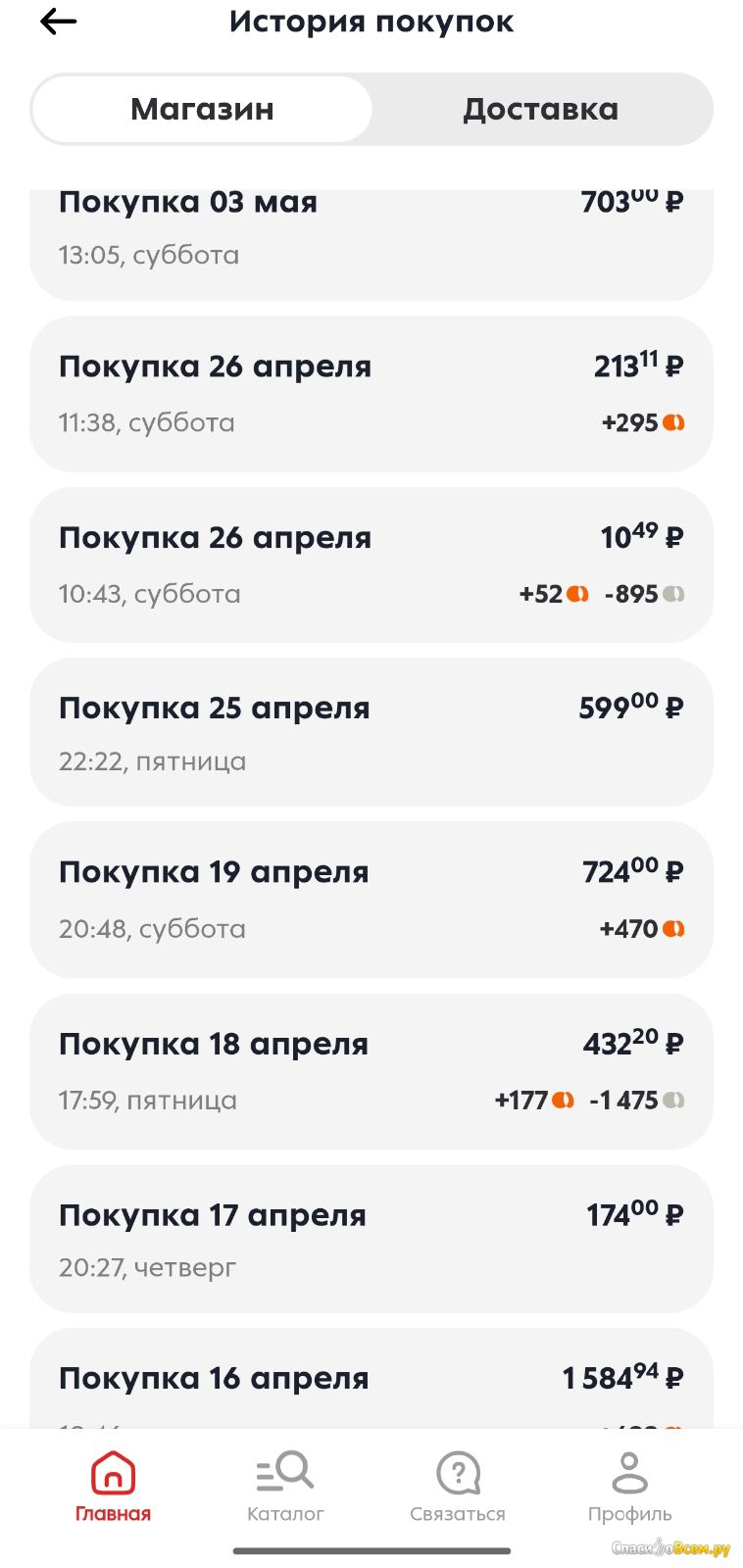Open the 26 апреля 11:38 purchase
Screen dimensions: 743x1568
(371, 394)
